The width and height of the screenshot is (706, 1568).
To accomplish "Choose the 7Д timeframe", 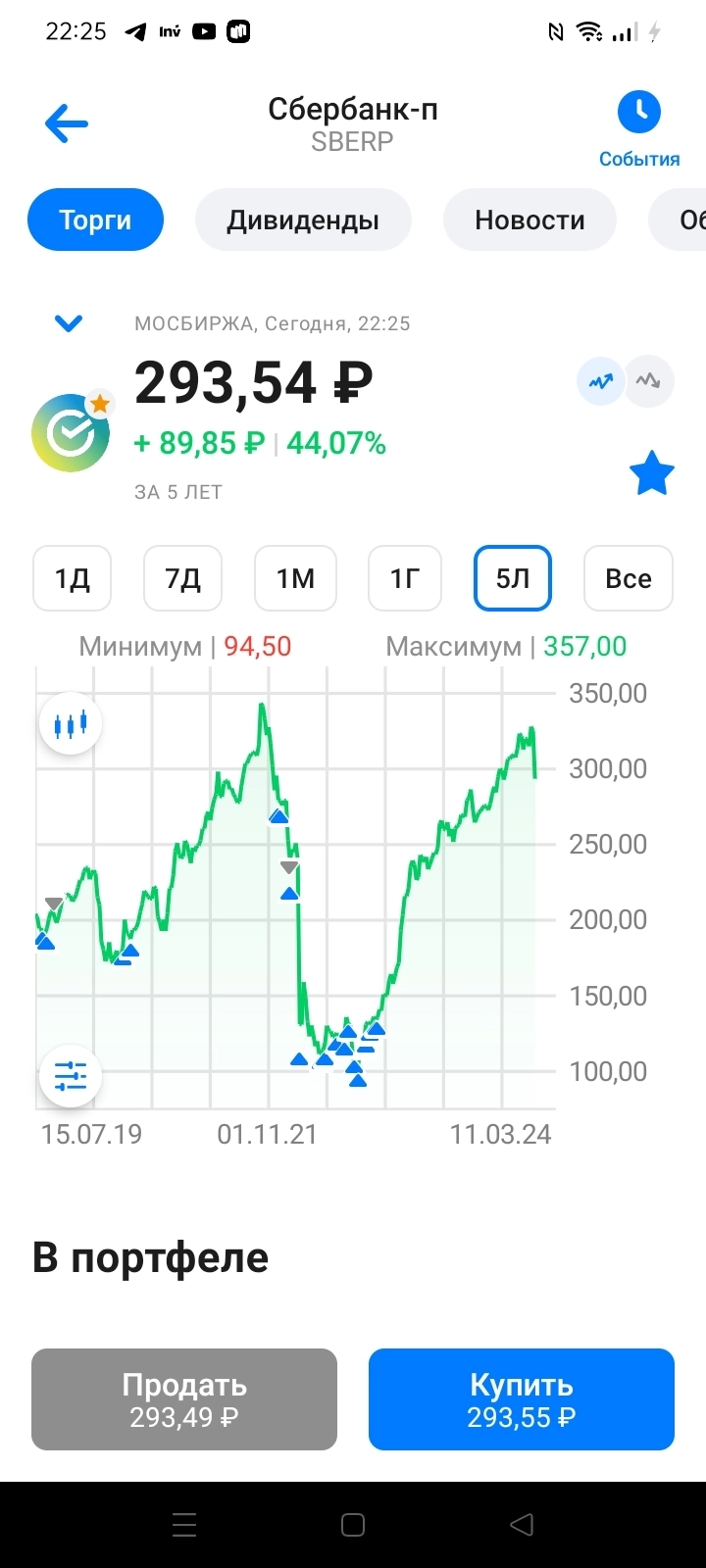I will (182, 578).
